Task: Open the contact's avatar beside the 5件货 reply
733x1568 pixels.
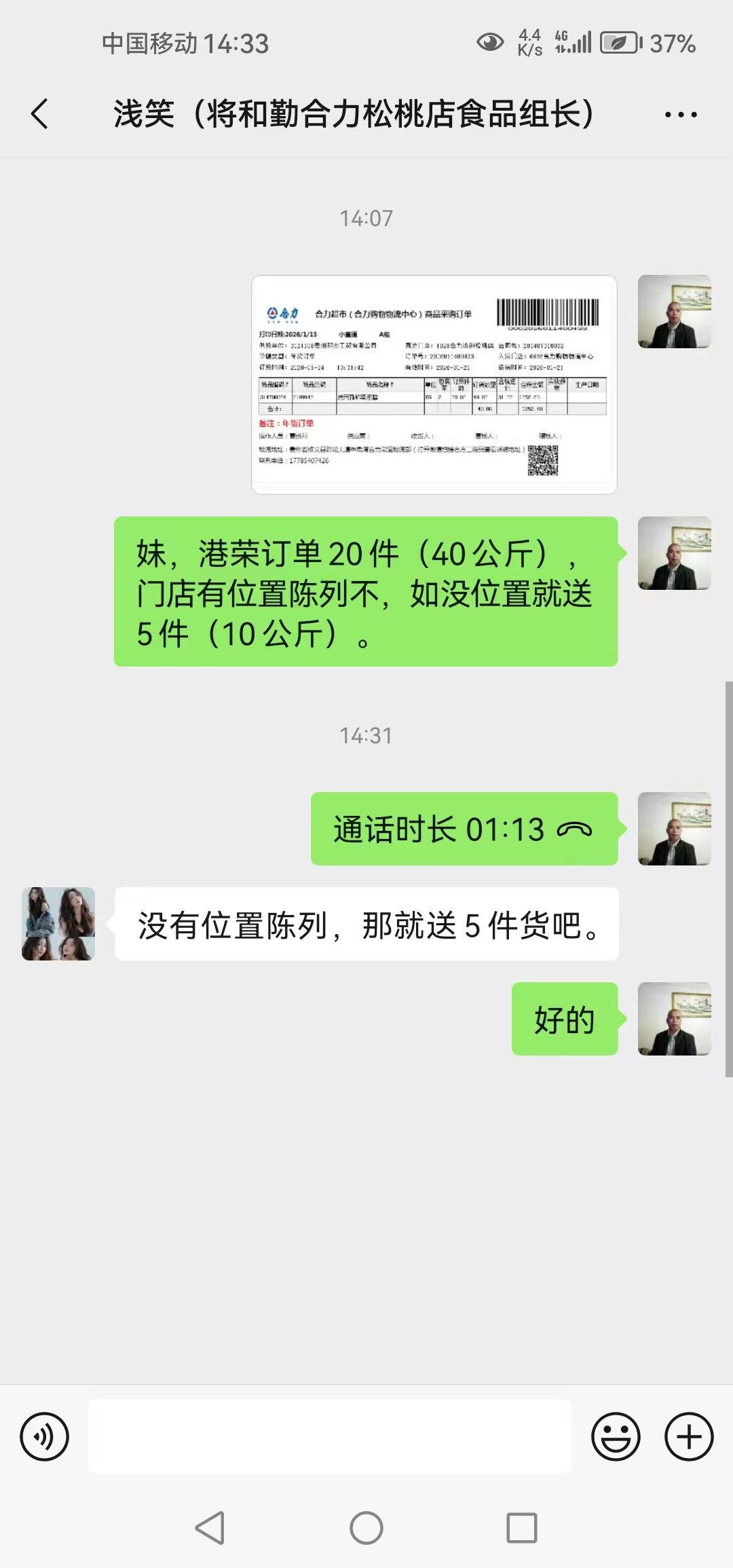Action: point(58,923)
